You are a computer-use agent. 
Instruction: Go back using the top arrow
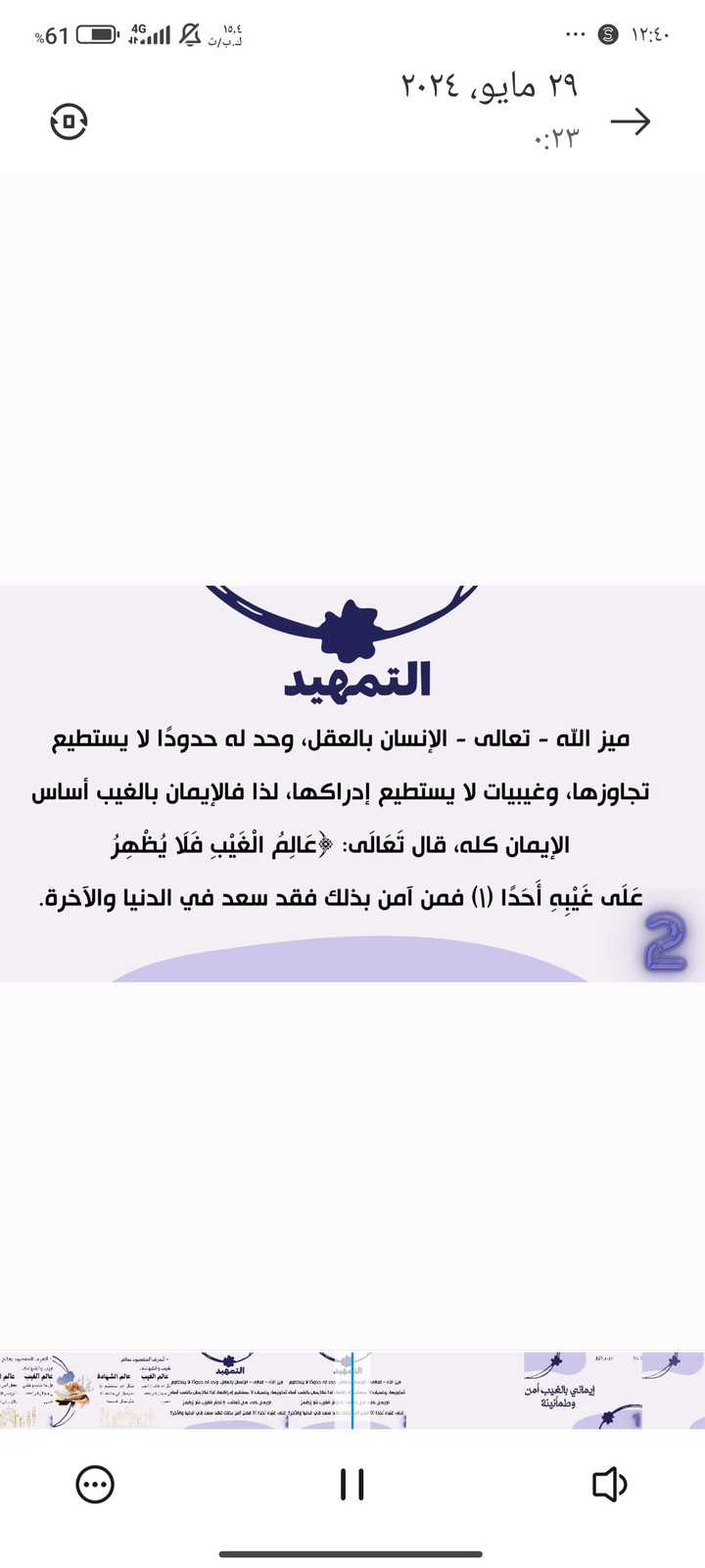click(x=631, y=121)
